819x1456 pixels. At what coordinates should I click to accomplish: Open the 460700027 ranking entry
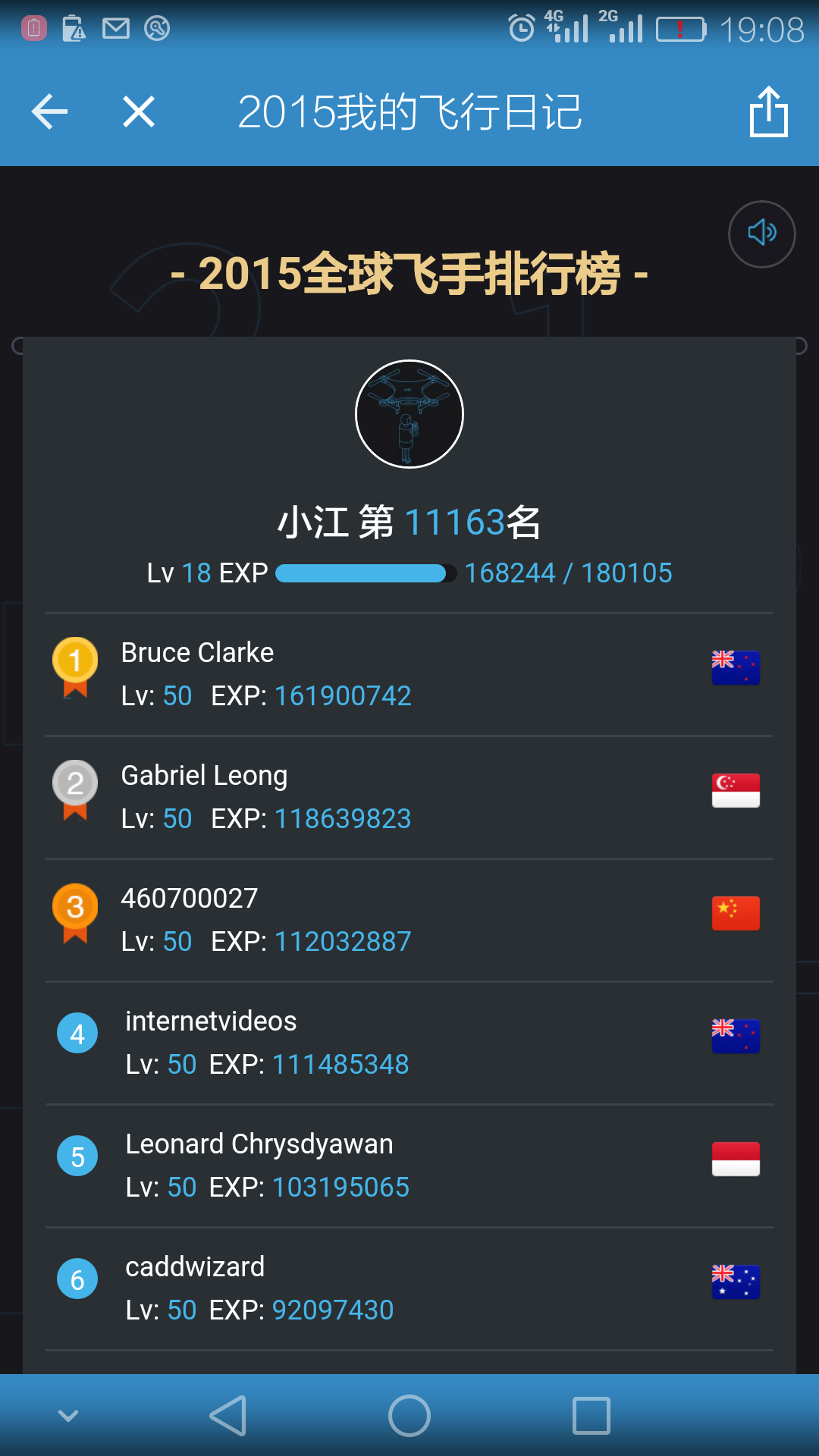[x=409, y=920]
